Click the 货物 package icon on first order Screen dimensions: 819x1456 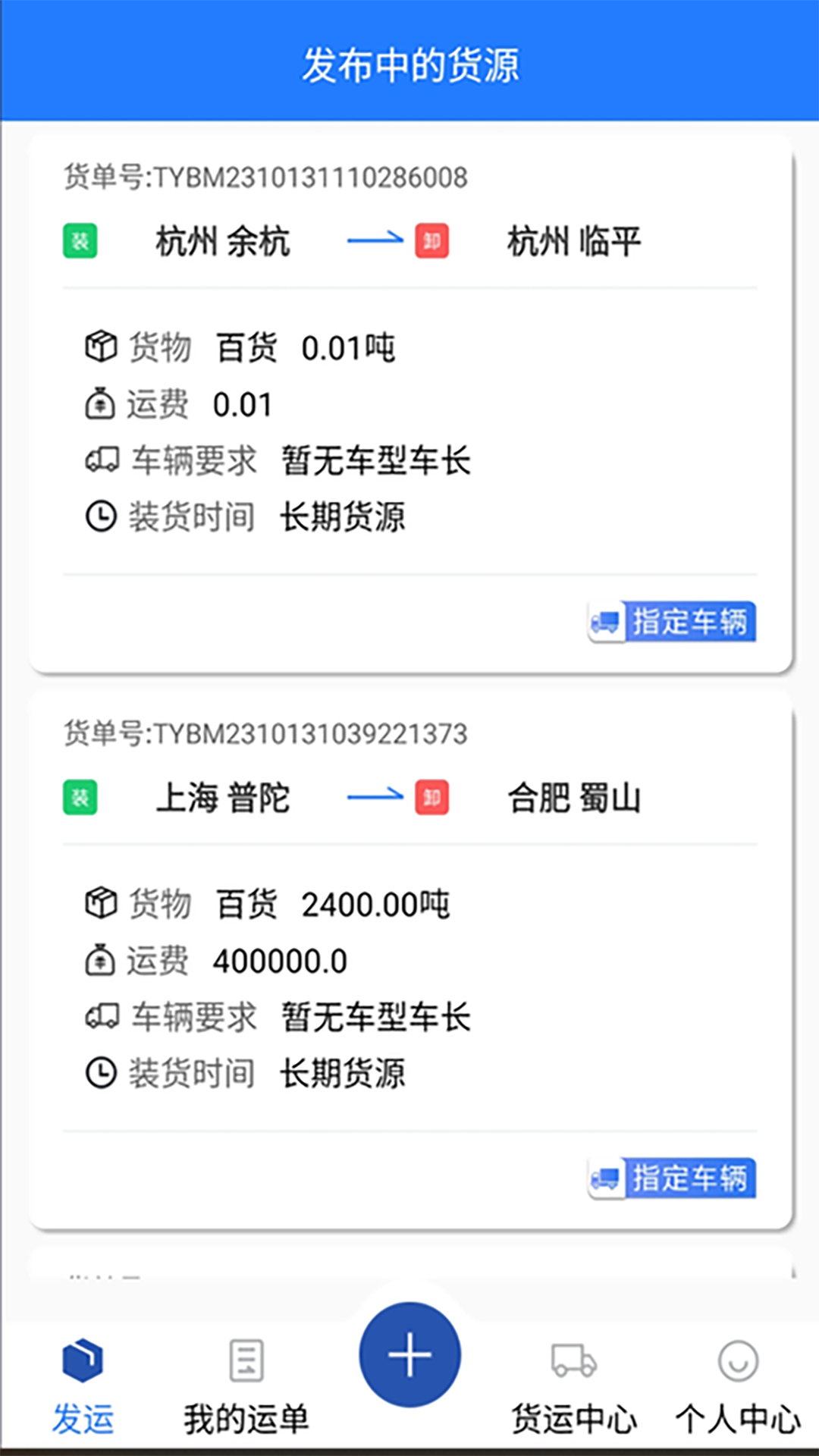[x=102, y=345]
